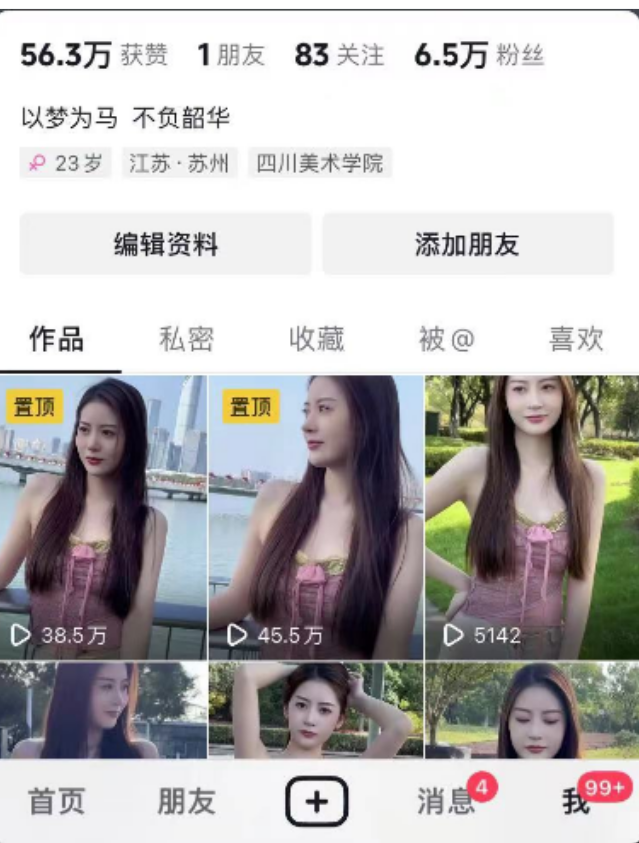Screen dimensions: 639x843
Task: Switch to the 喜欢 tab
Action: click(x=576, y=339)
